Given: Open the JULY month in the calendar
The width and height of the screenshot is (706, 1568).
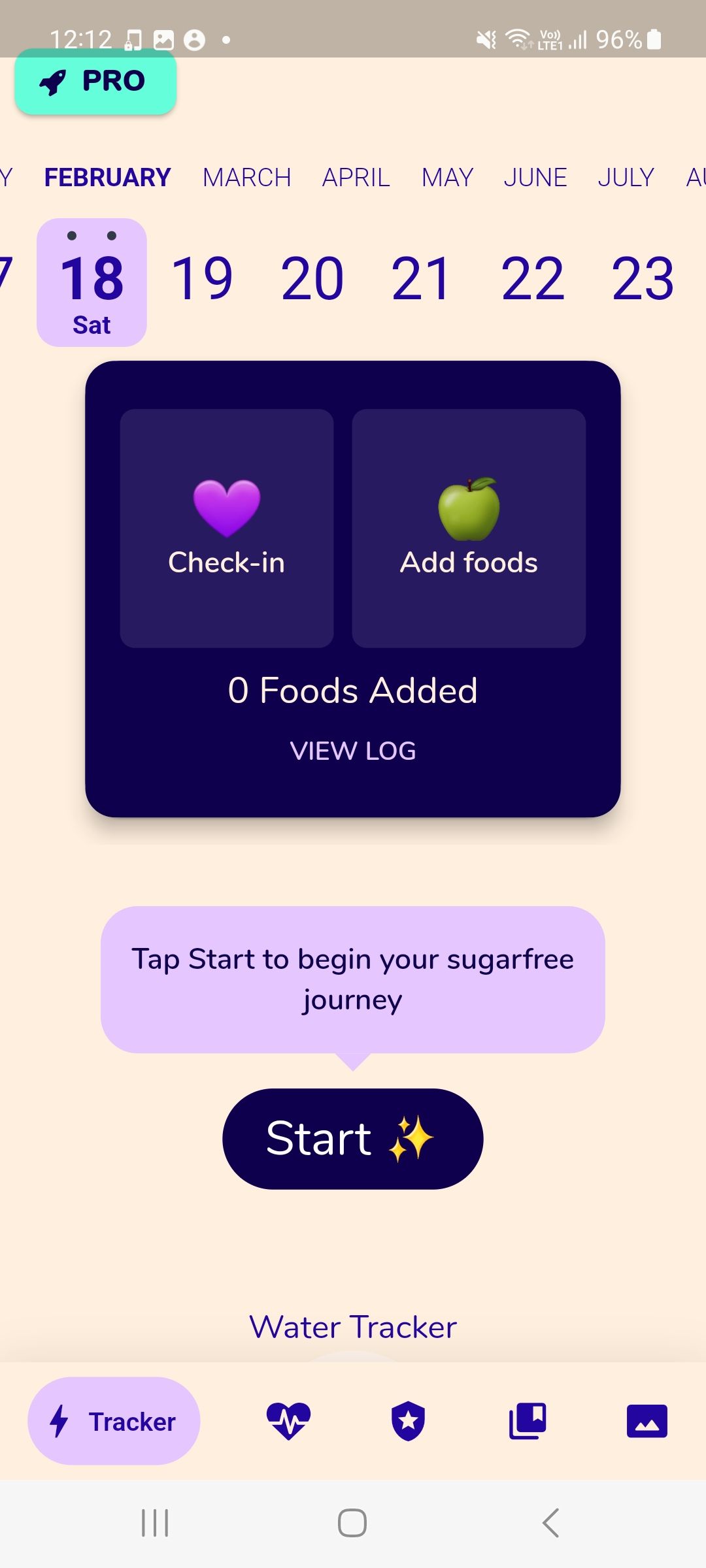Looking at the screenshot, I should pos(625,176).
